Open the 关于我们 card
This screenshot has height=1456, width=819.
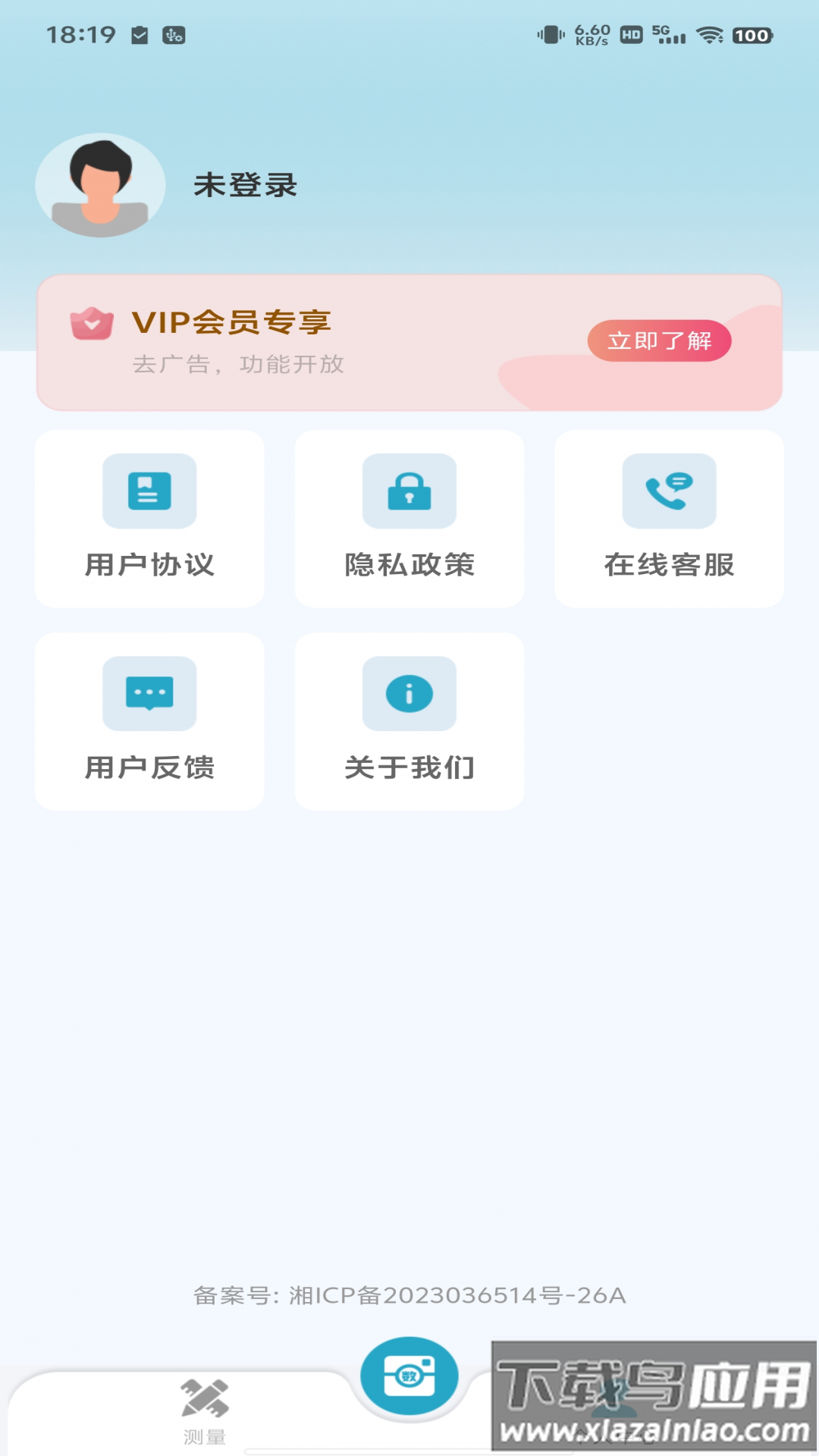[409, 720]
